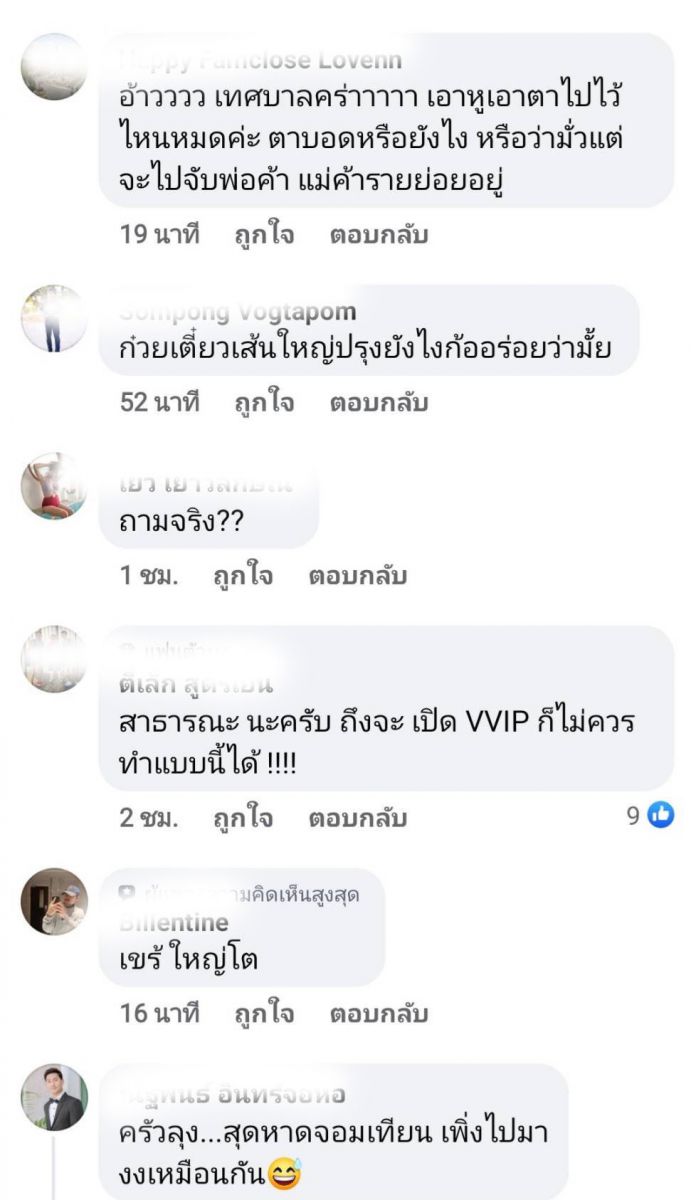The image size is (691, 1200).
Task: Like the VVIP สาธารณะ comment
Action: click(x=242, y=817)
